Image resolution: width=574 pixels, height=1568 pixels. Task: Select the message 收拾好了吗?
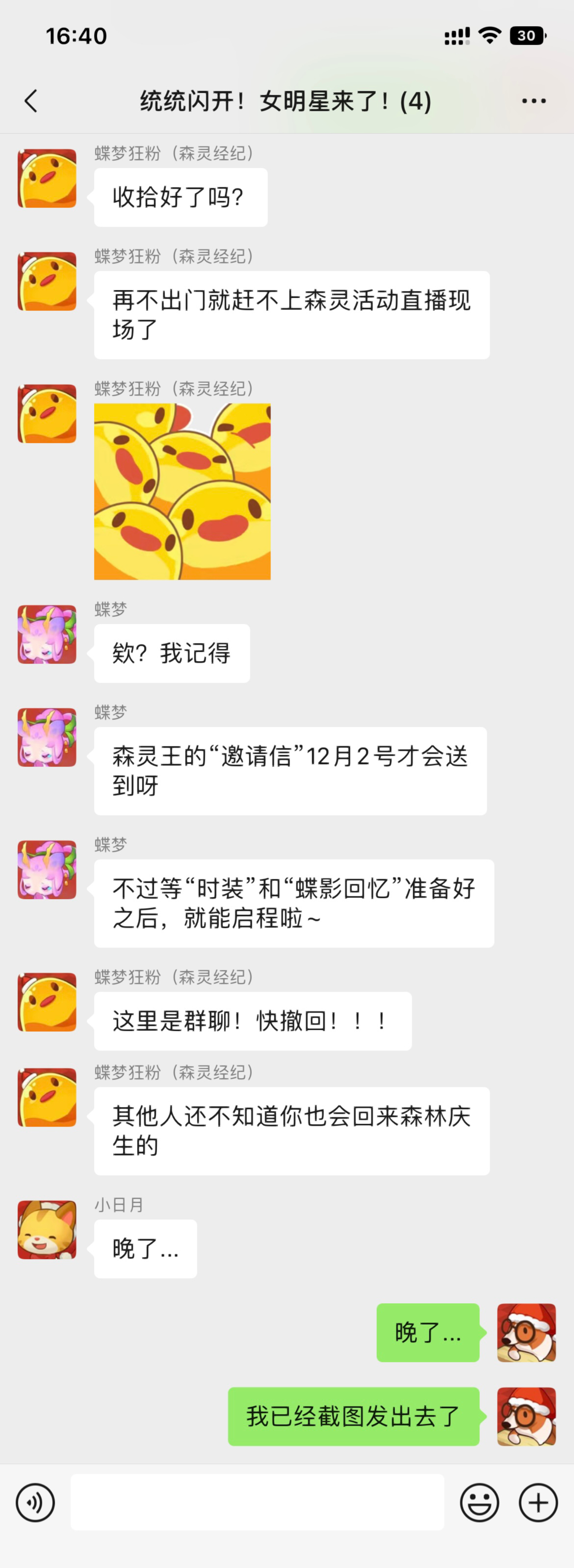tap(181, 196)
